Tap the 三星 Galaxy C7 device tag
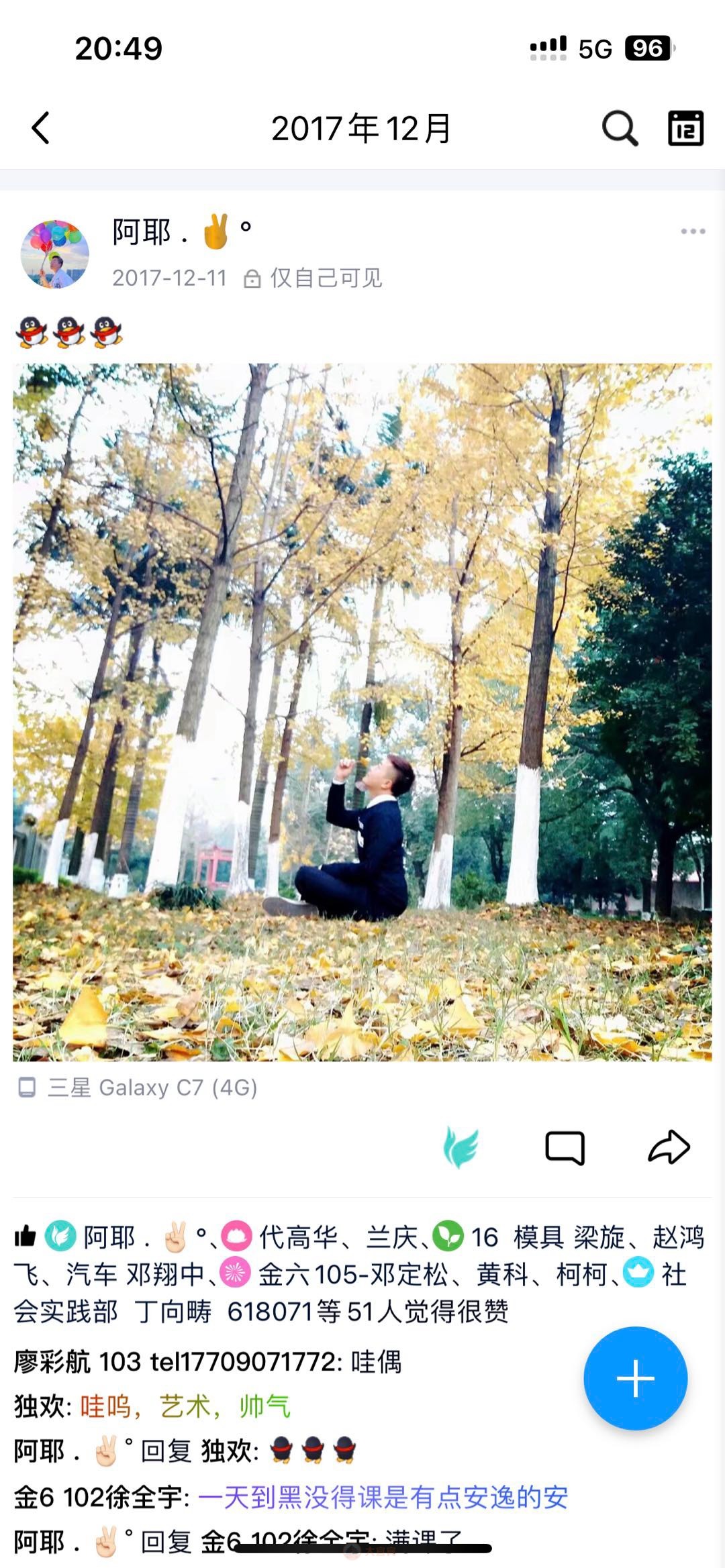Viewport: 725px width, 1568px height. pyautogui.click(x=152, y=1088)
